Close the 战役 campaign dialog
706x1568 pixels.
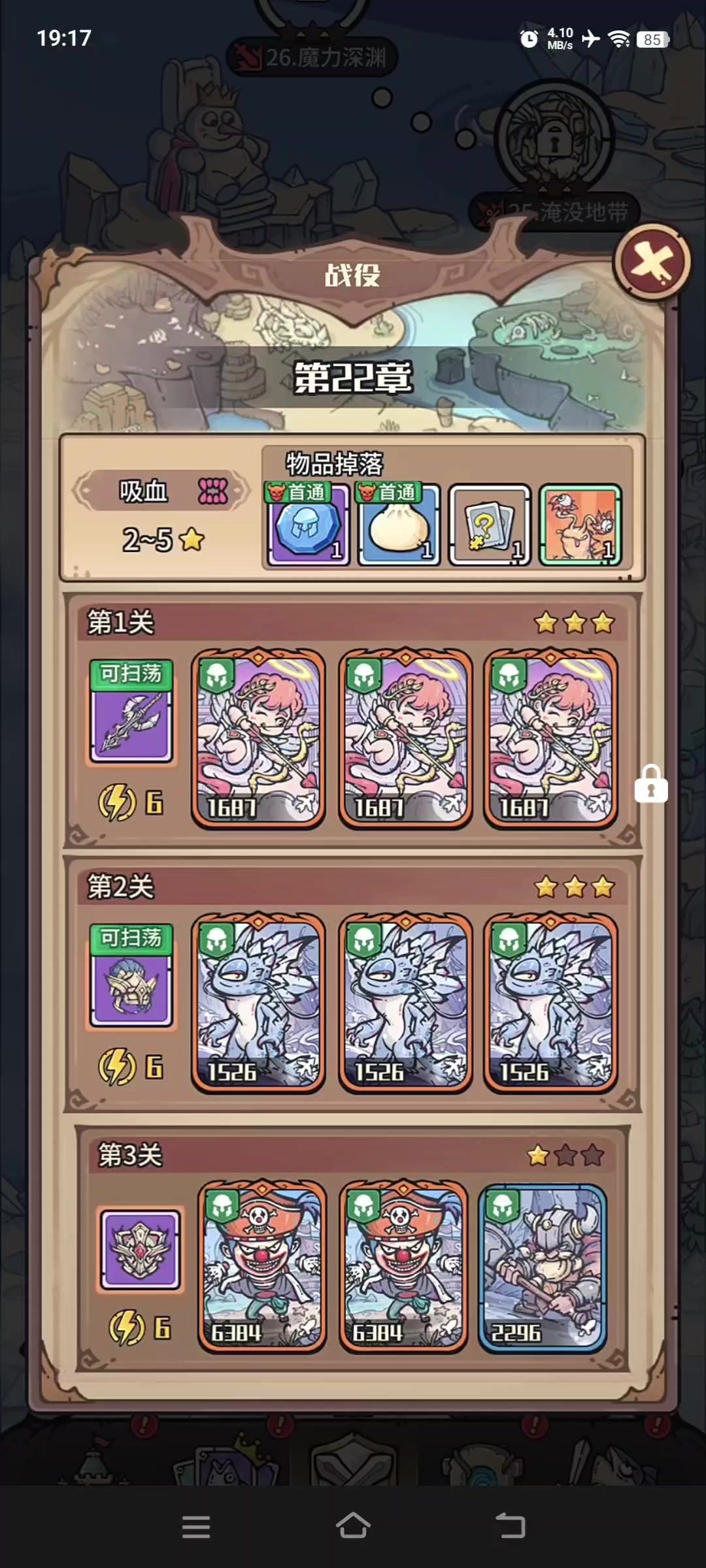coord(652,263)
